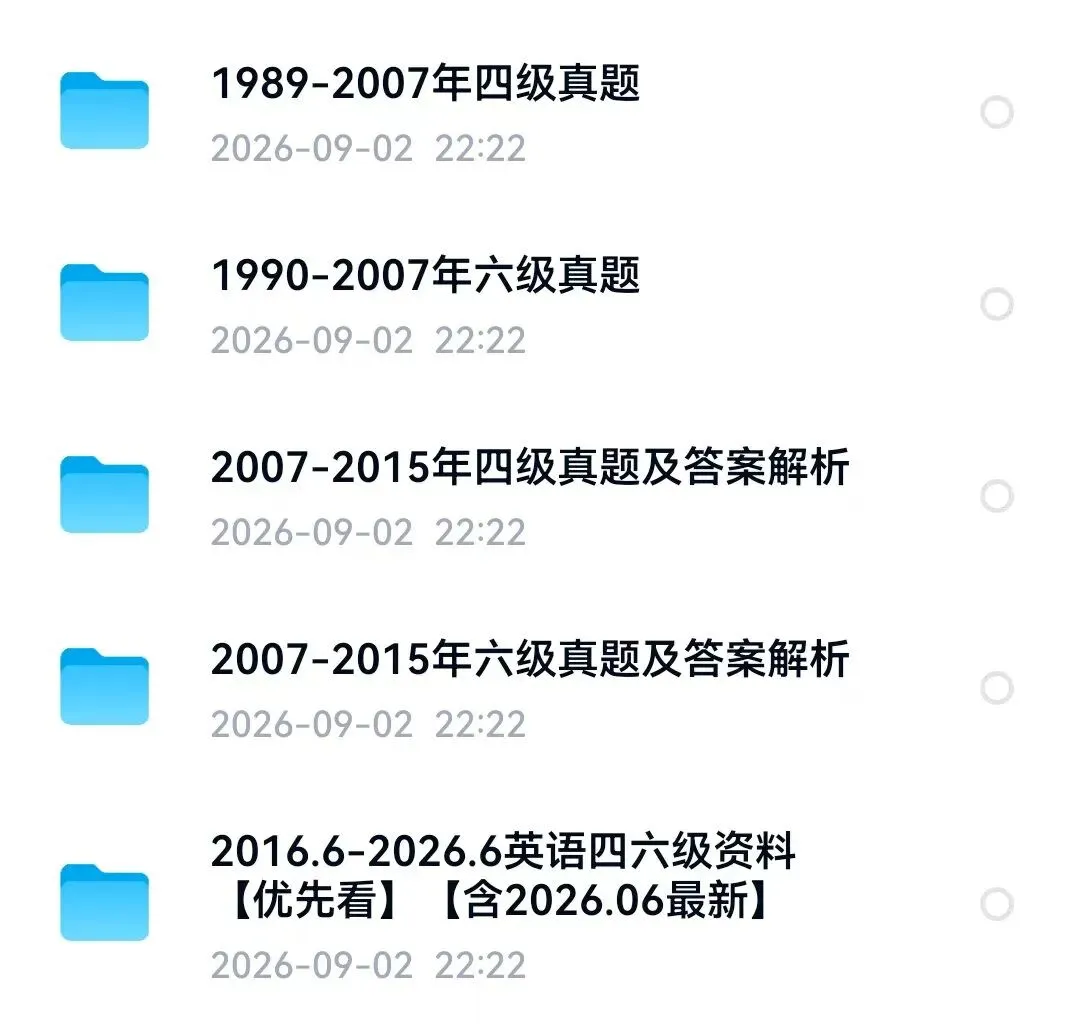1079x1027 pixels.
Task: Select the 1989-2007年四级真题 folder checkbox
Action: click(996, 112)
